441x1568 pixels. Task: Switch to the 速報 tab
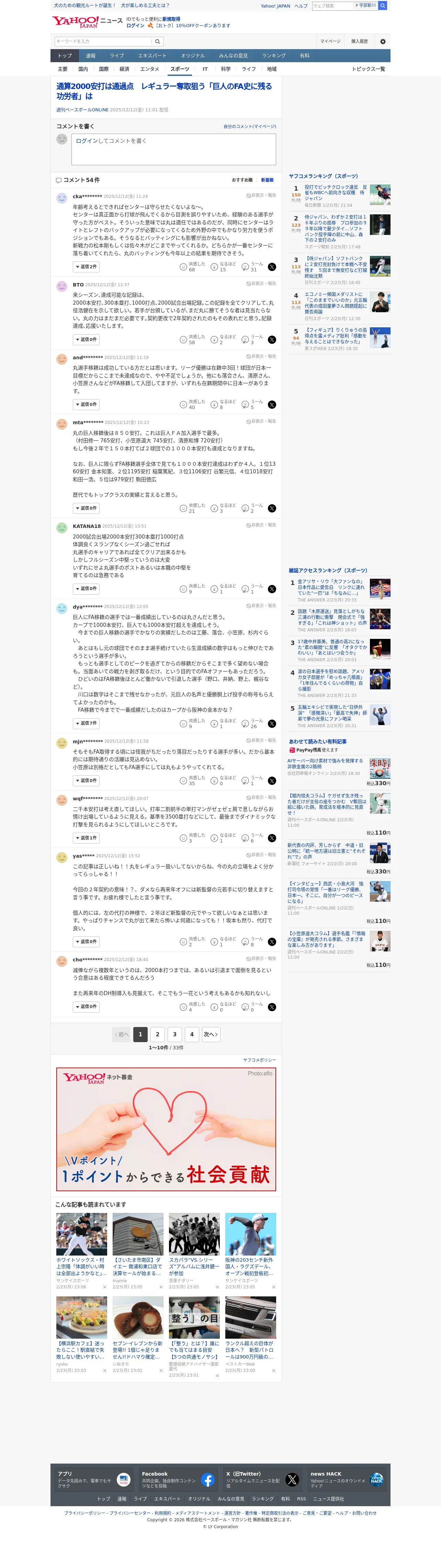pos(91,55)
